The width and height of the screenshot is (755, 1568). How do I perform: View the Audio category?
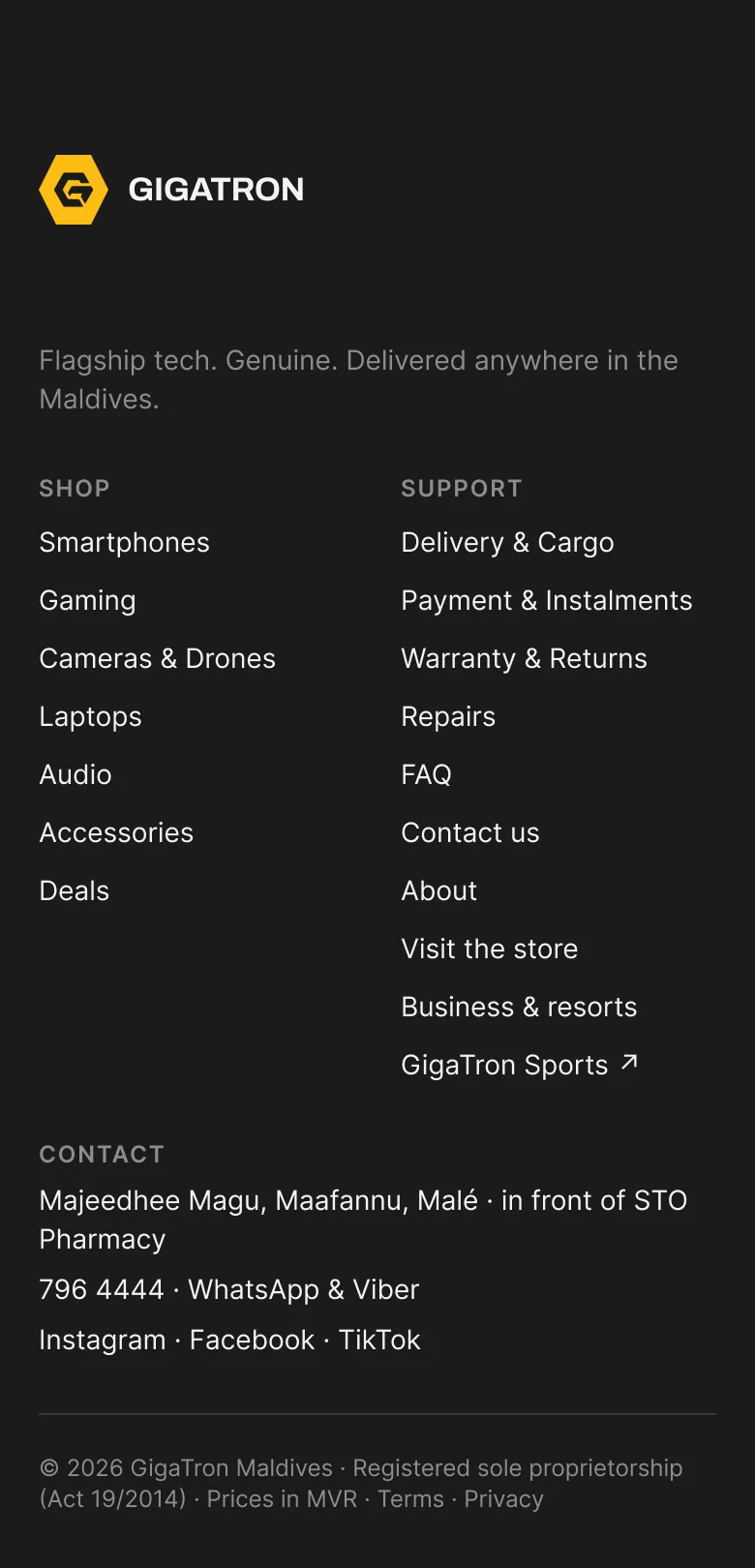(x=75, y=774)
